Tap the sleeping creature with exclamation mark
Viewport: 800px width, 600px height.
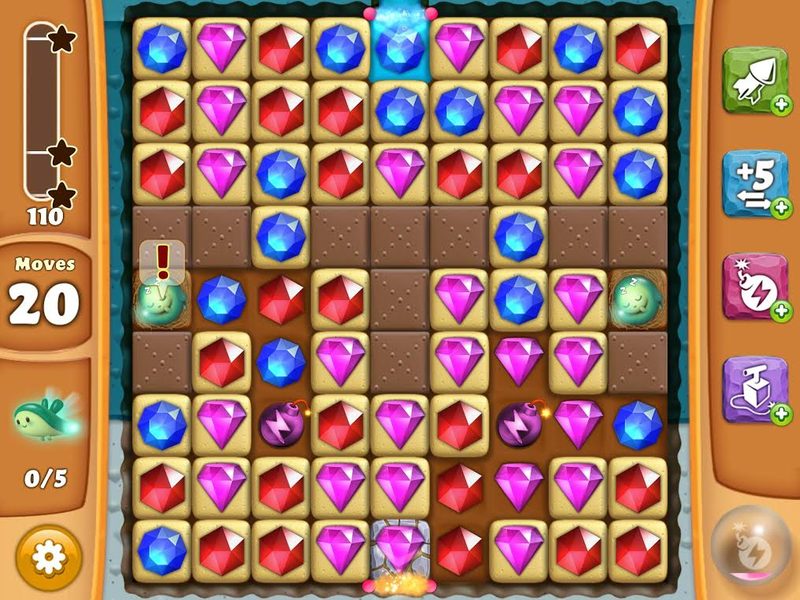pyautogui.click(x=160, y=300)
